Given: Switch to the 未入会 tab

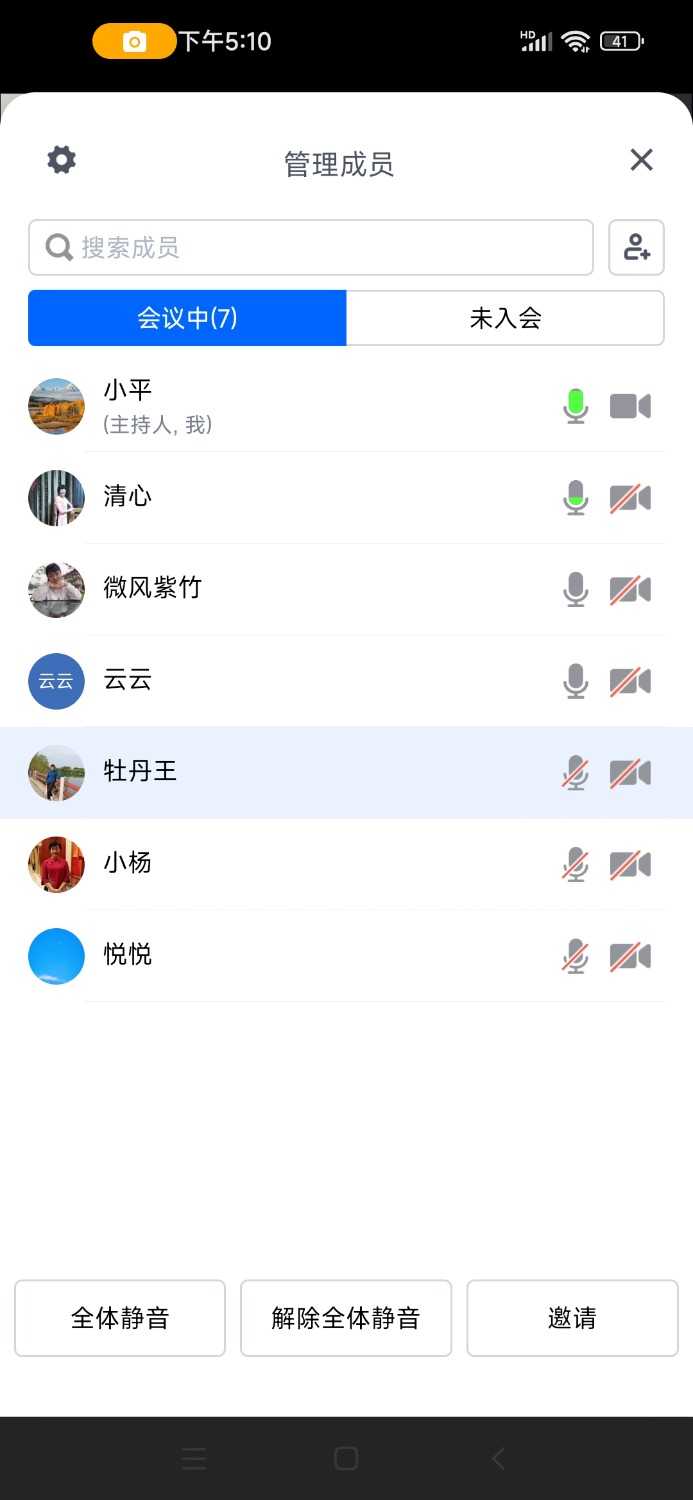Looking at the screenshot, I should [x=505, y=318].
